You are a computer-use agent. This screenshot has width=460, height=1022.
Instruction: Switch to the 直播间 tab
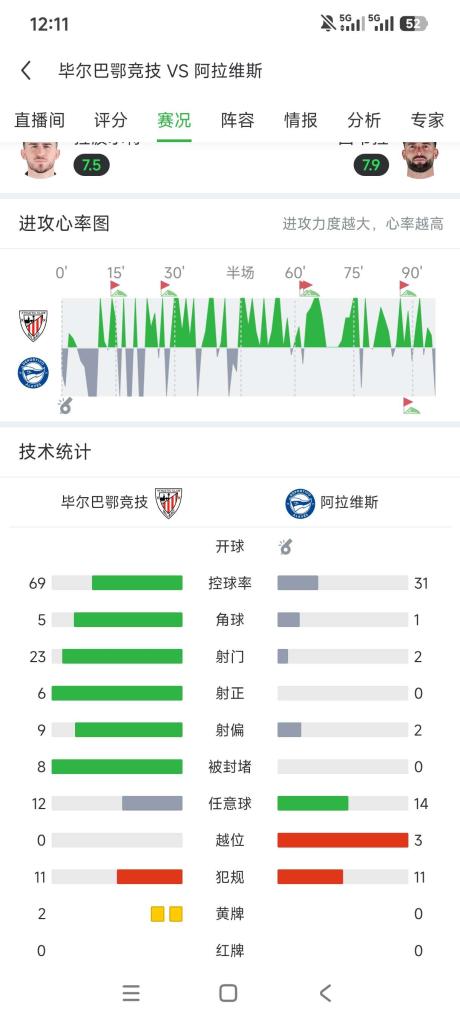(x=40, y=120)
